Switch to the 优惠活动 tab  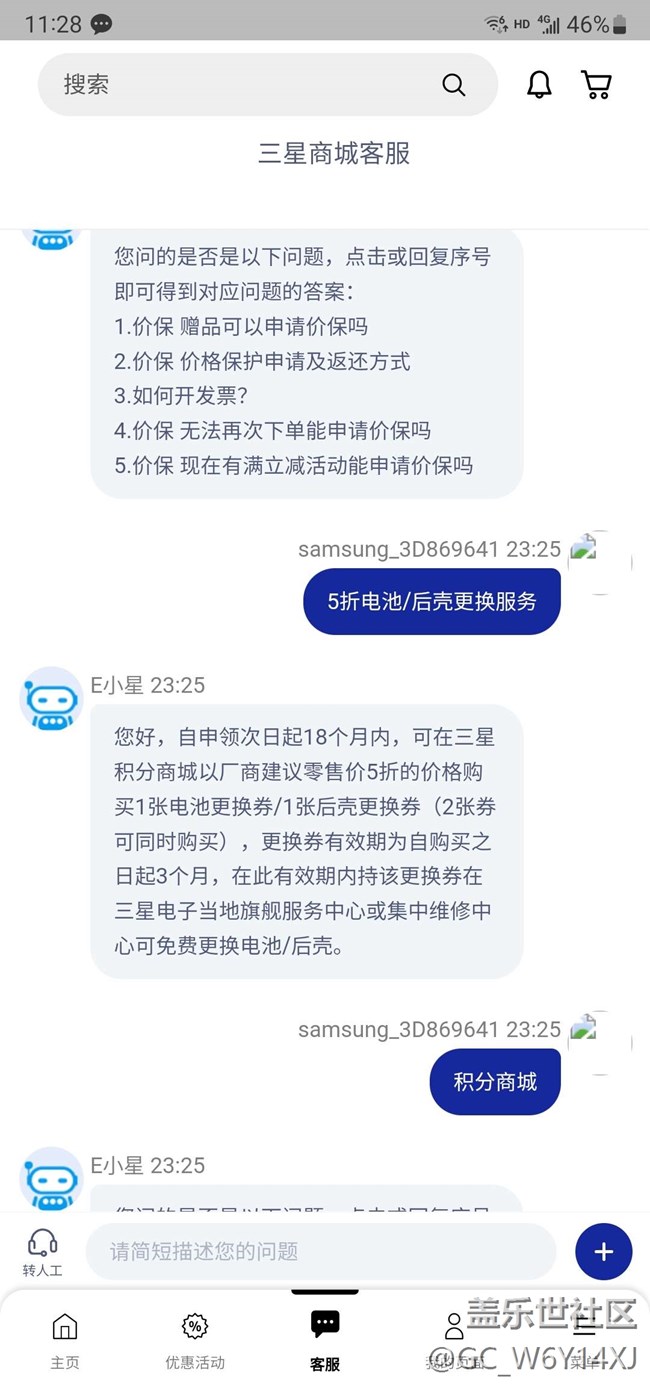tap(195, 1341)
